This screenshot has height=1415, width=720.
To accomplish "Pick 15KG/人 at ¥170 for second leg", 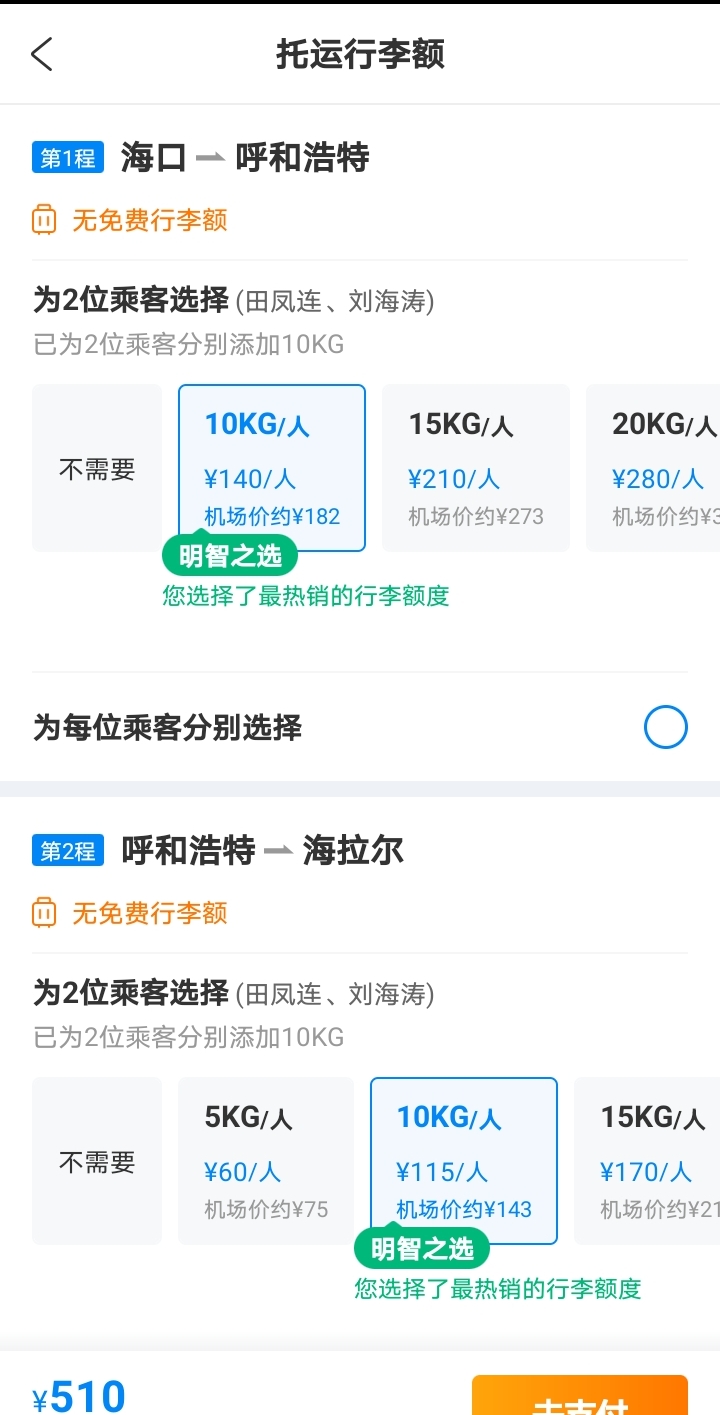I will [x=647, y=1161].
